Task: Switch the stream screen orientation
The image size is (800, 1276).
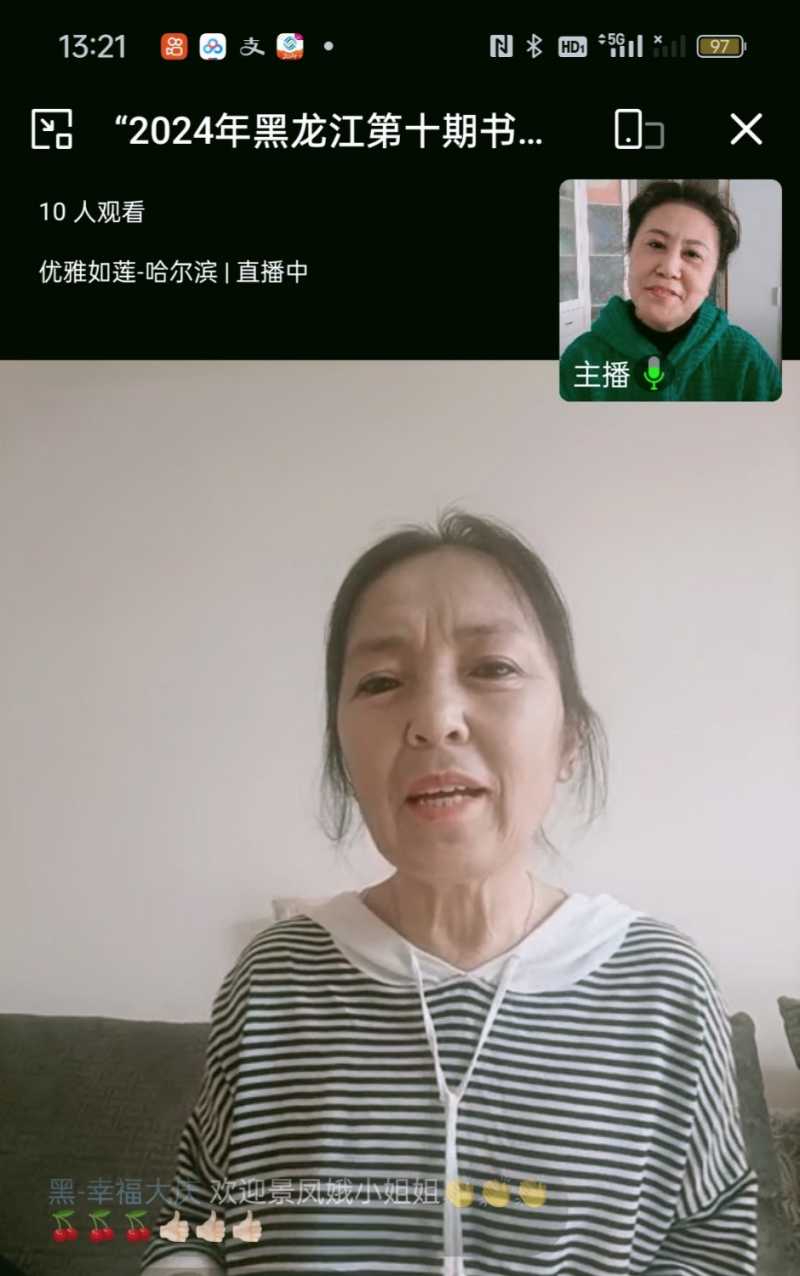Action: point(638,129)
